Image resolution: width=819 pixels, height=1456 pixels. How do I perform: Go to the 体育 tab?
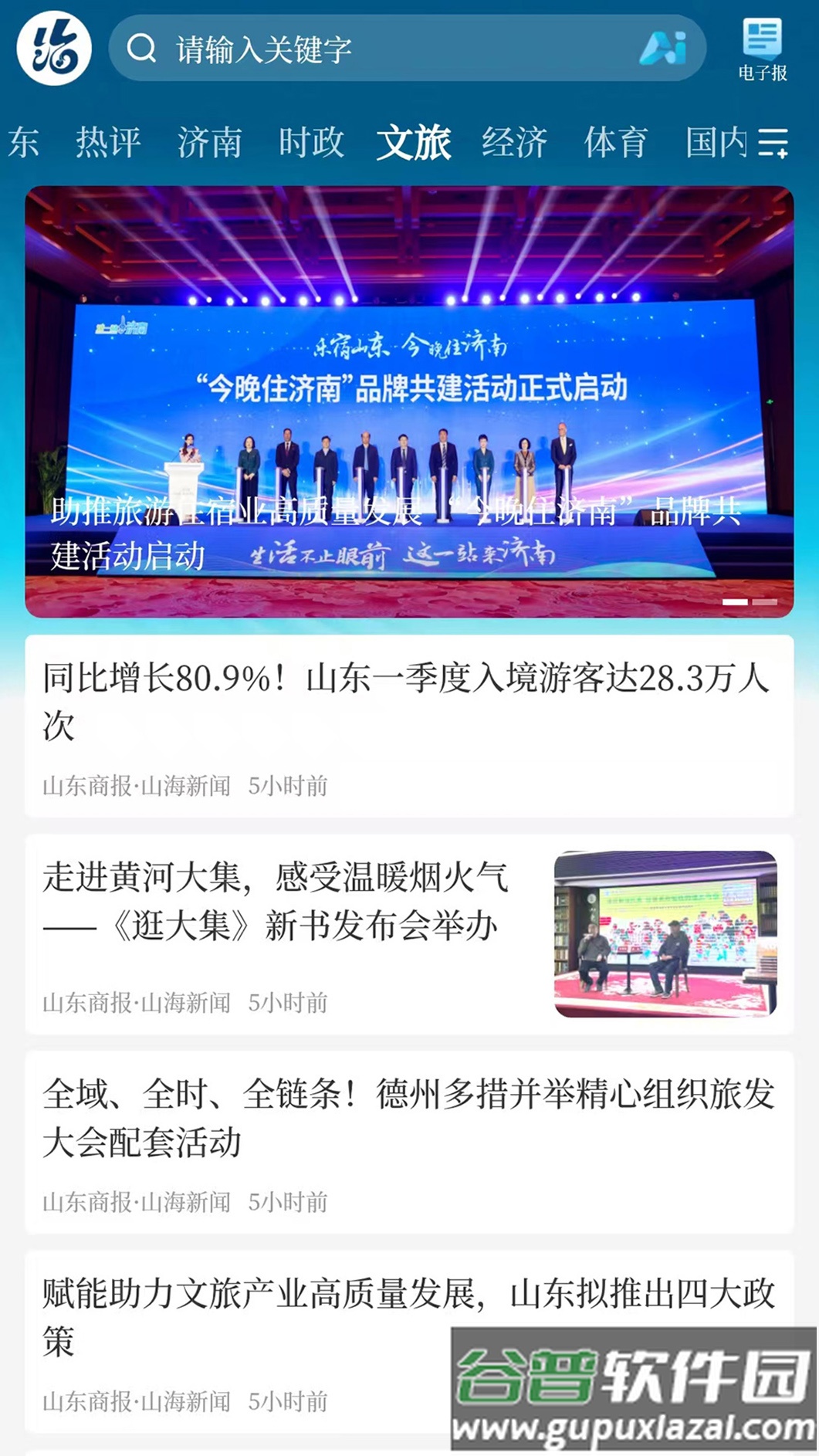tap(615, 143)
